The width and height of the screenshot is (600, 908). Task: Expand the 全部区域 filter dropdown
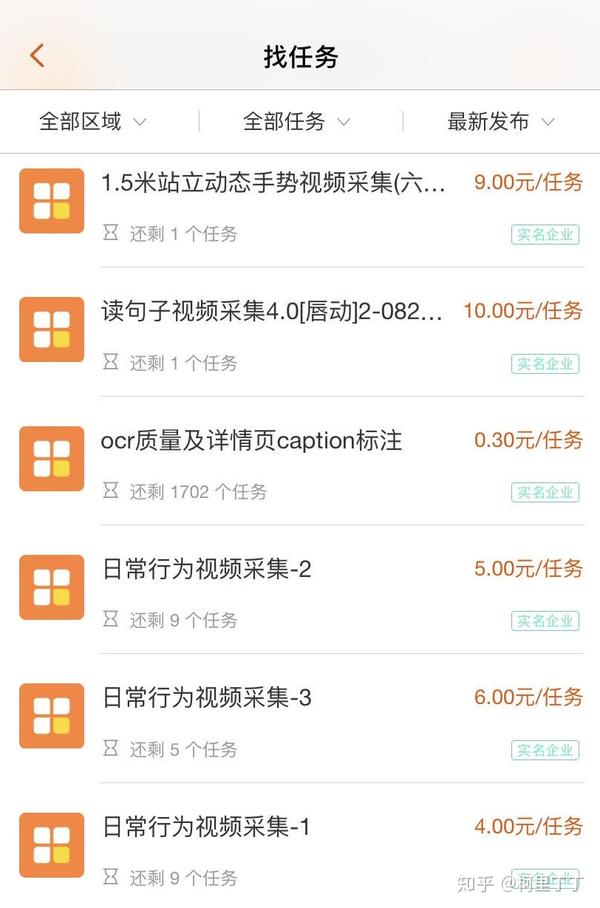pos(92,122)
